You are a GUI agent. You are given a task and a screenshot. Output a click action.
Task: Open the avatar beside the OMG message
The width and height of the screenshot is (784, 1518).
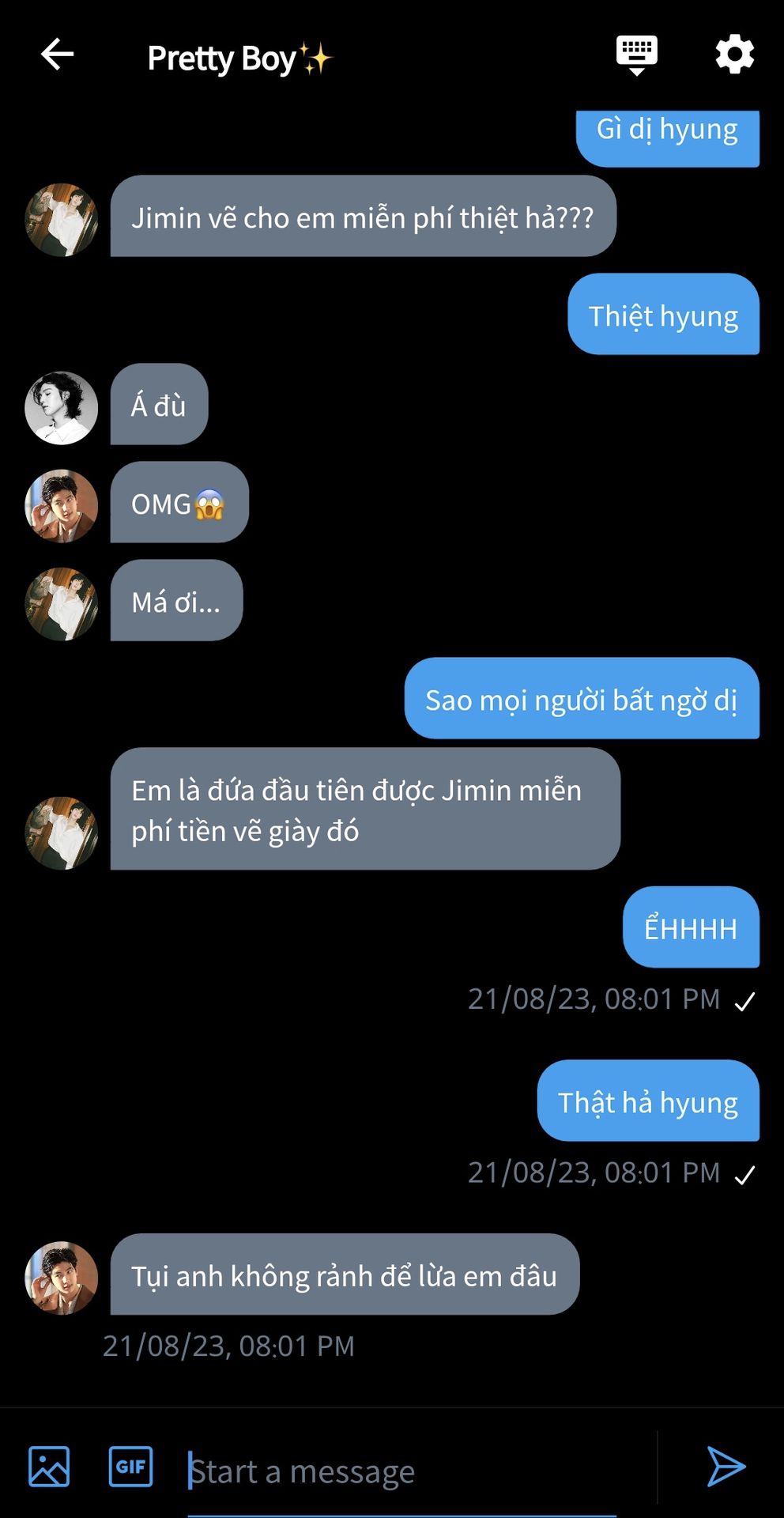[x=61, y=506]
